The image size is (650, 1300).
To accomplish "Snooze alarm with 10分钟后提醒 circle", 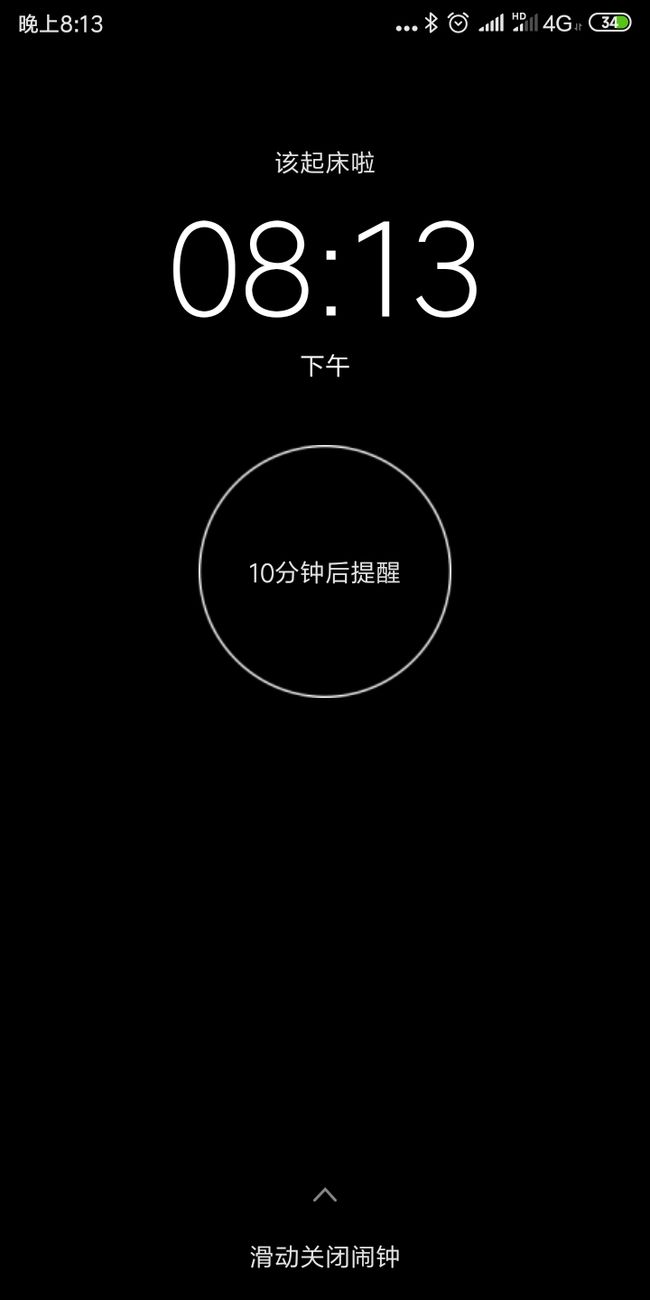I will 325,571.
